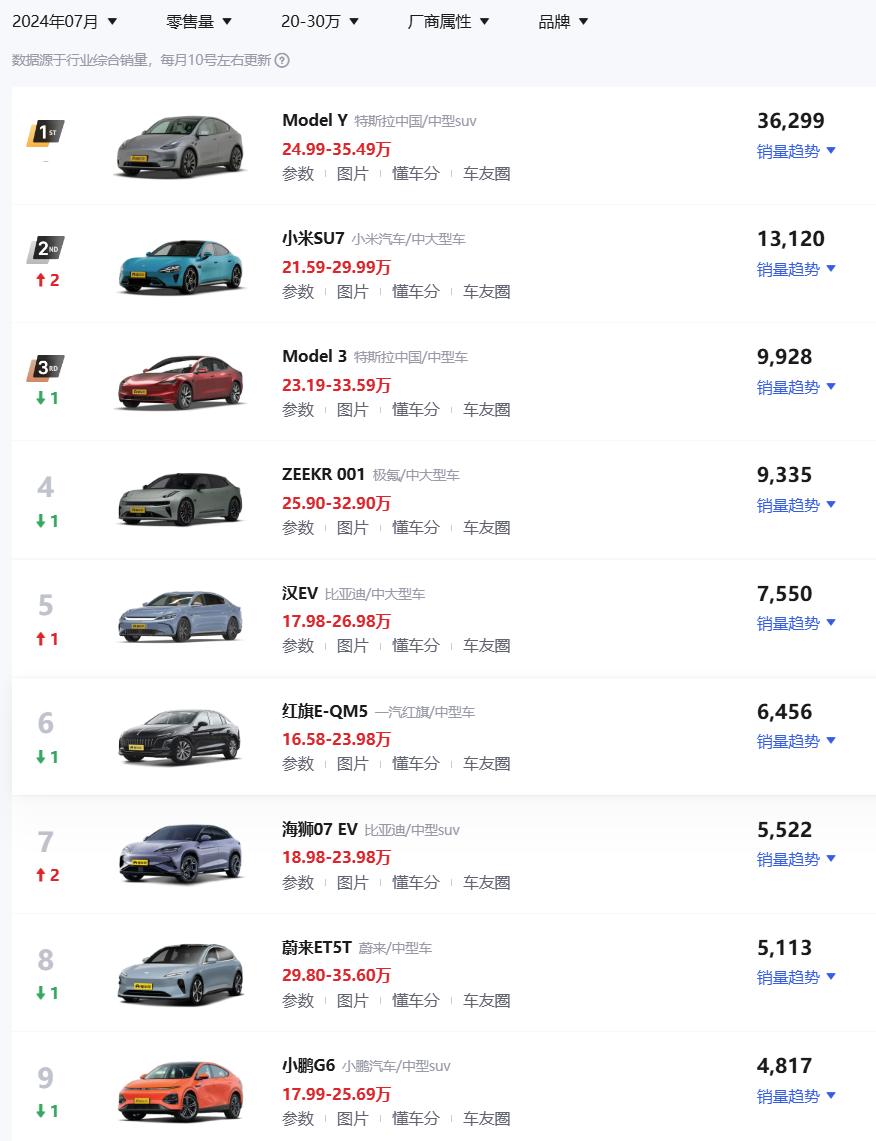The height and width of the screenshot is (1141, 876).
Task: Show 销量趋势 for ZEEKR 001
Action: click(x=796, y=505)
